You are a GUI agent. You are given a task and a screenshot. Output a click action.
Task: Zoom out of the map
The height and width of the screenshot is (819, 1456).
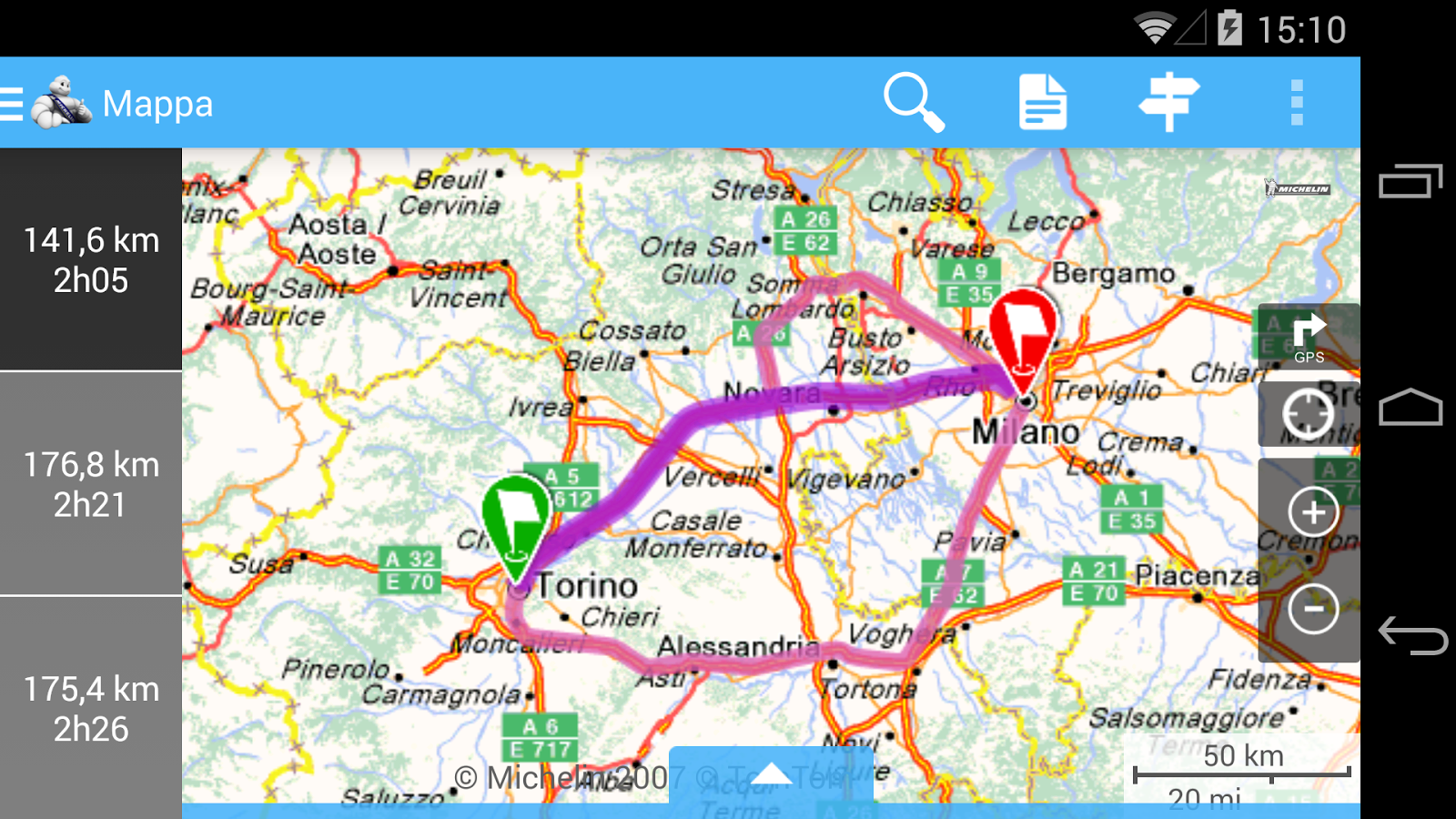click(1313, 608)
